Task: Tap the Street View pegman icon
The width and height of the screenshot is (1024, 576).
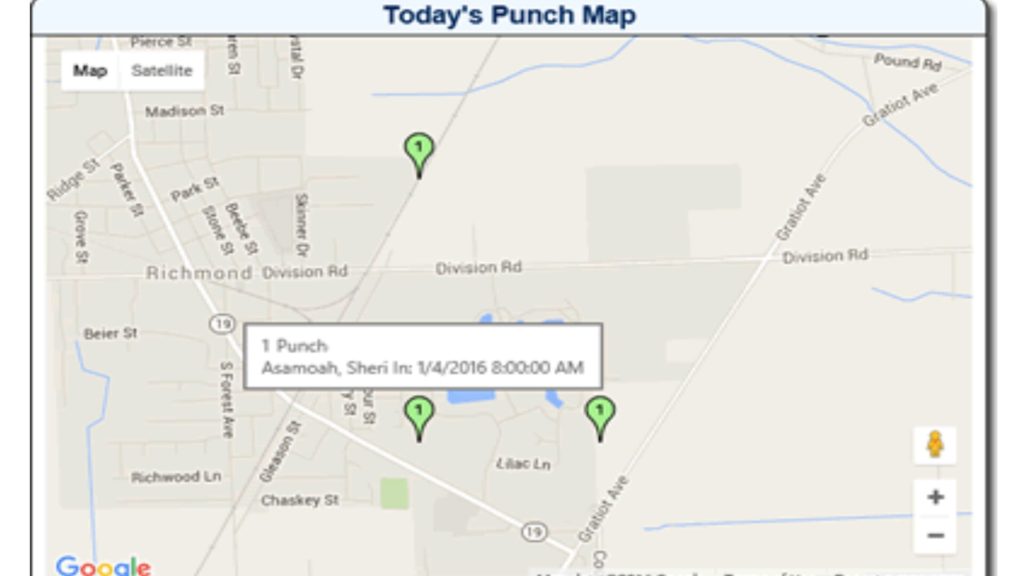Action: [x=935, y=445]
